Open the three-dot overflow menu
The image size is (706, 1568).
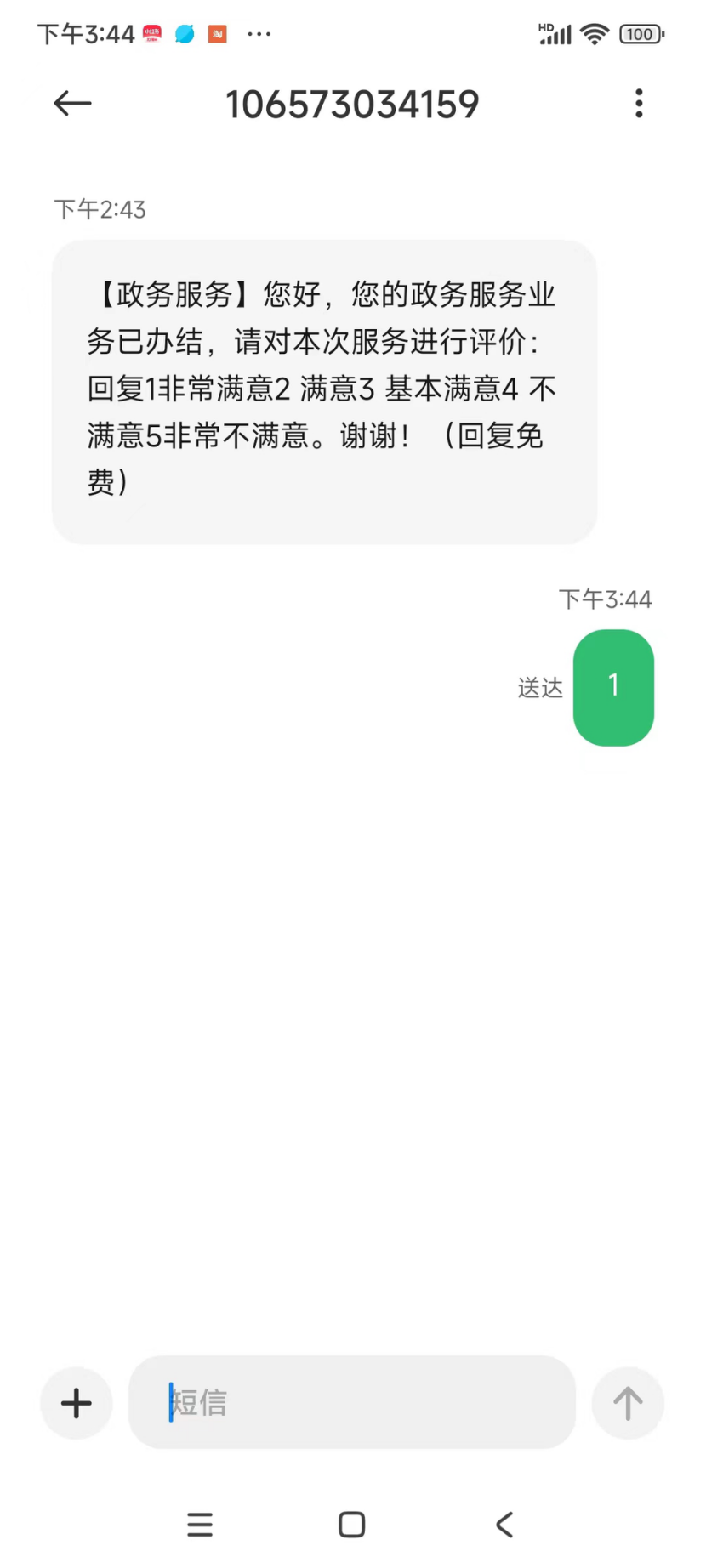click(x=639, y=104)
